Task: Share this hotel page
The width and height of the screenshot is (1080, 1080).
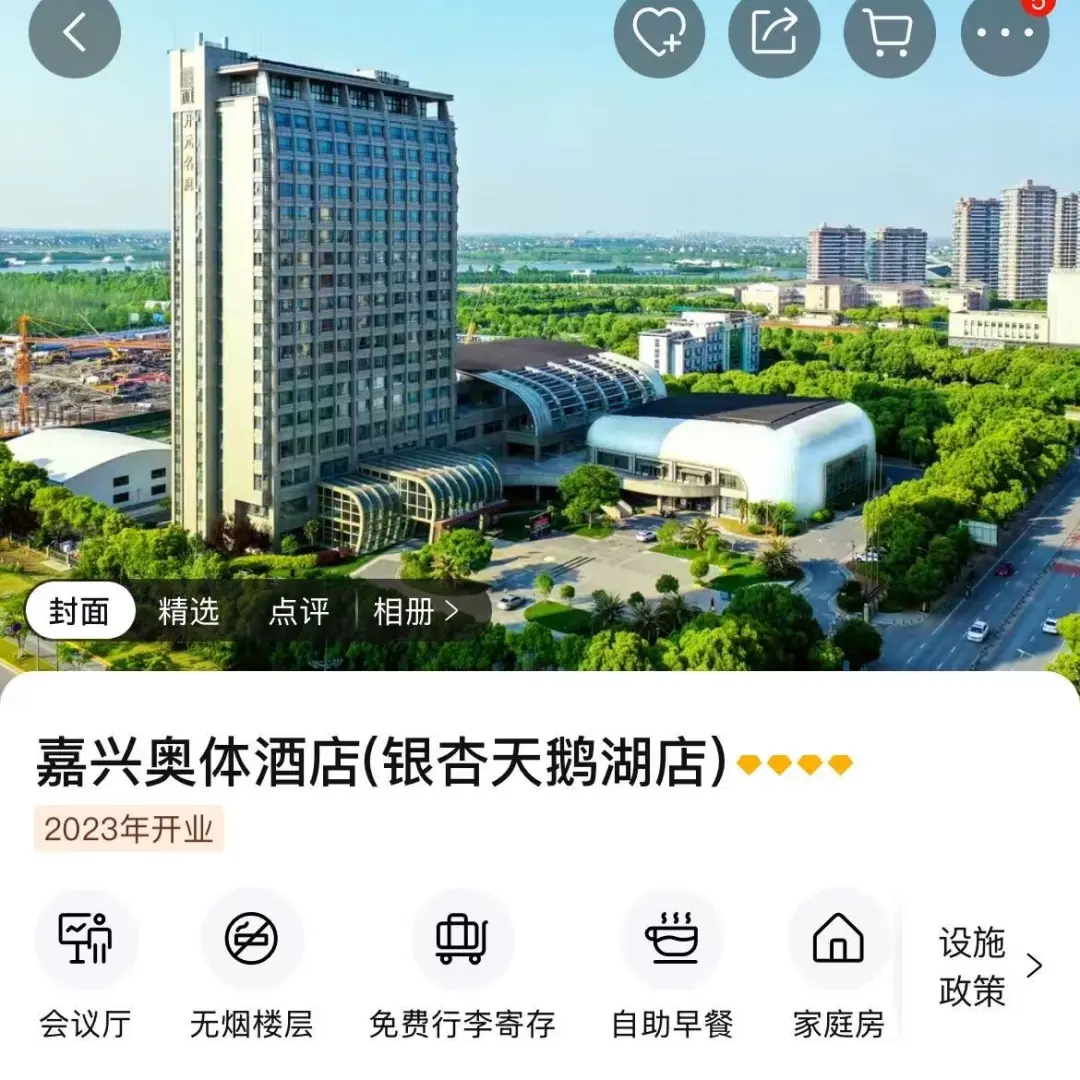Action: (774, 33)
